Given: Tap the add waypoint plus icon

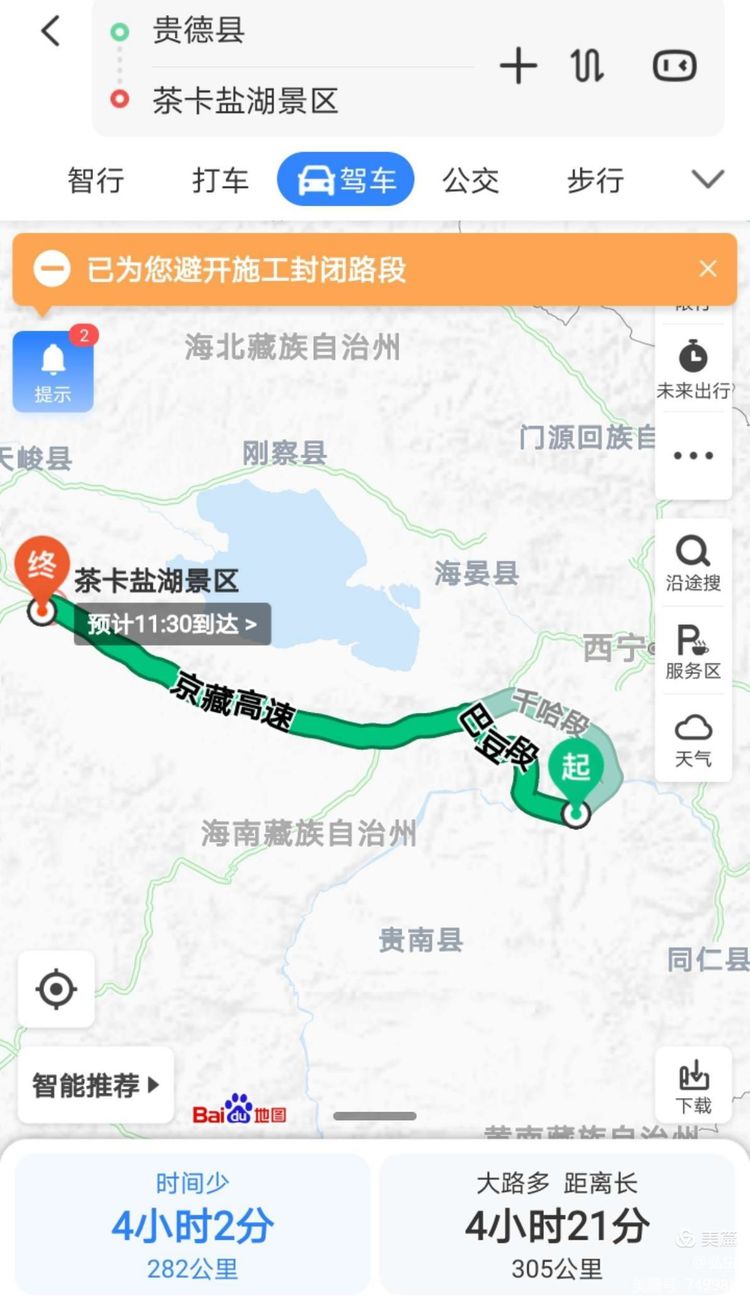Looking at the screenshot, I should 518,64.
